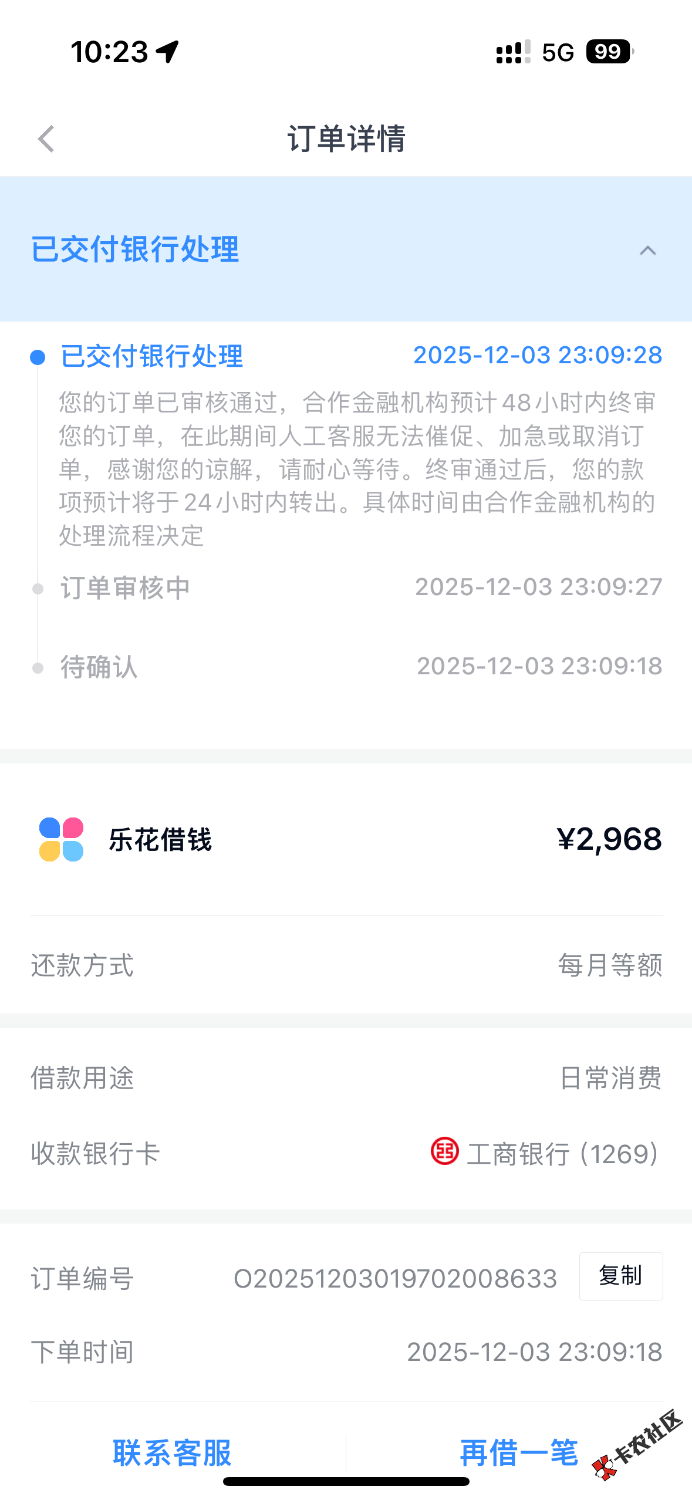Collapse the 已交付银行处理 status section
Viewport: 692px width, 1500px height.
coord(648,250)
